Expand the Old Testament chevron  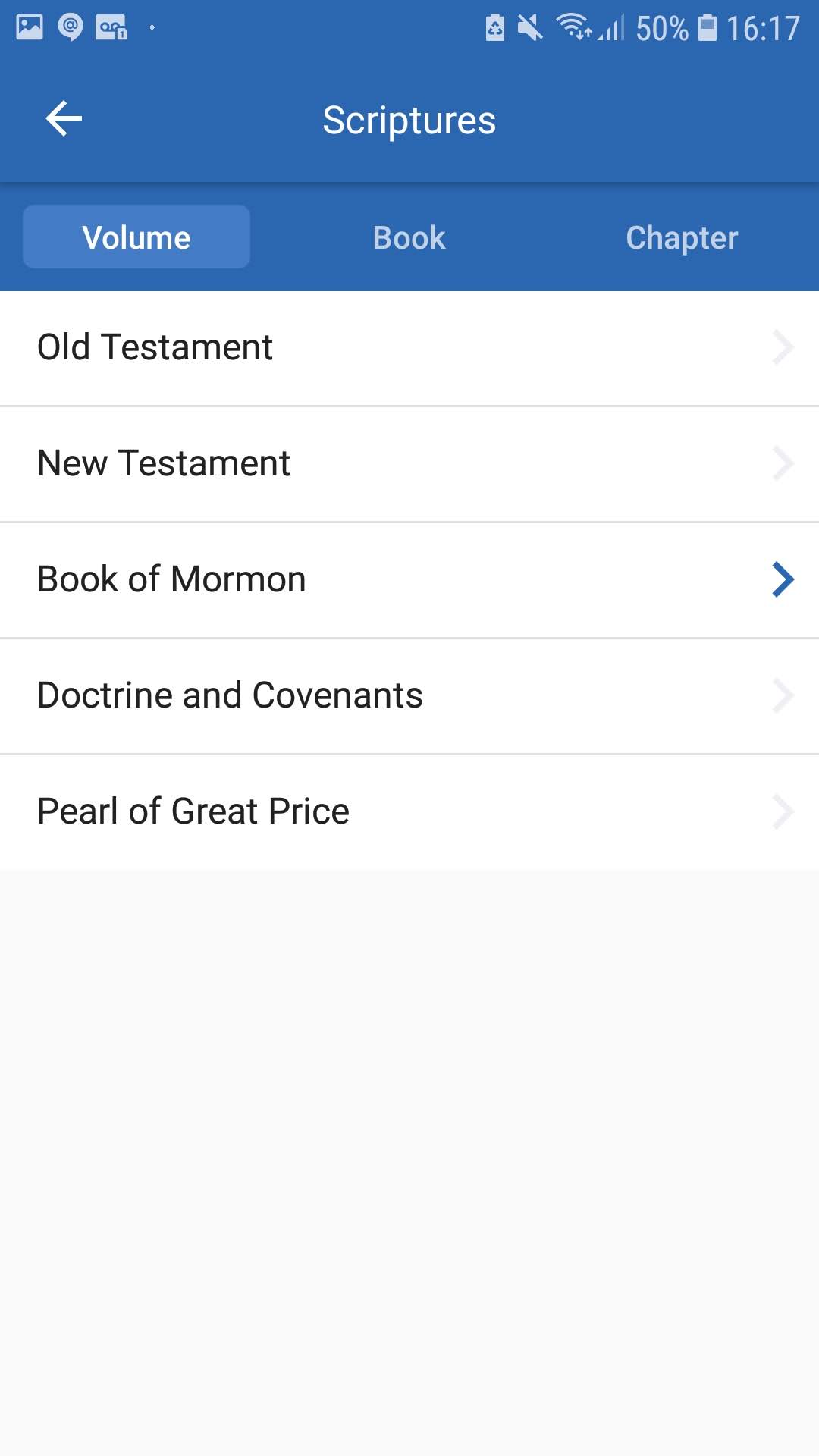coord(782,347)
